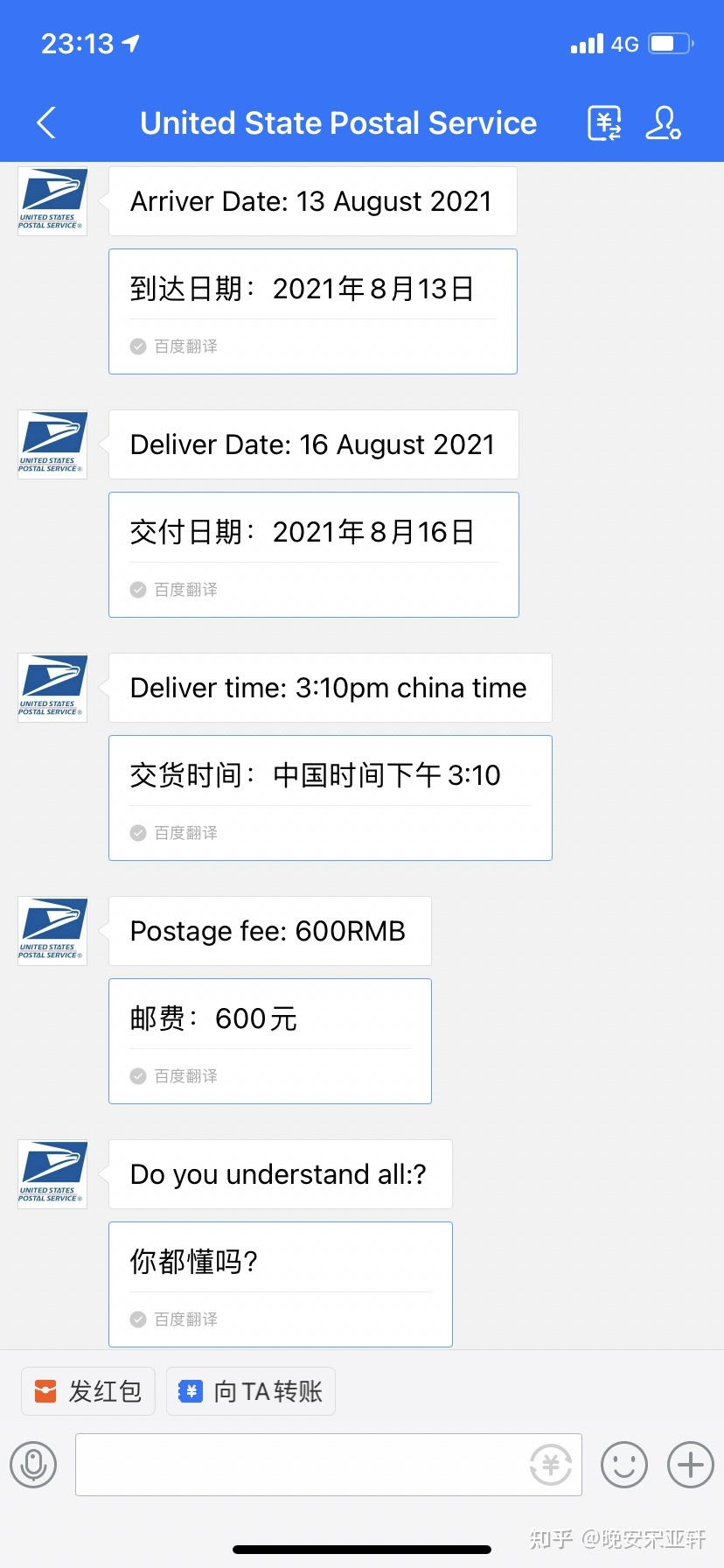Open the contact profile settings icon
724x1568 pixels.
663,123
